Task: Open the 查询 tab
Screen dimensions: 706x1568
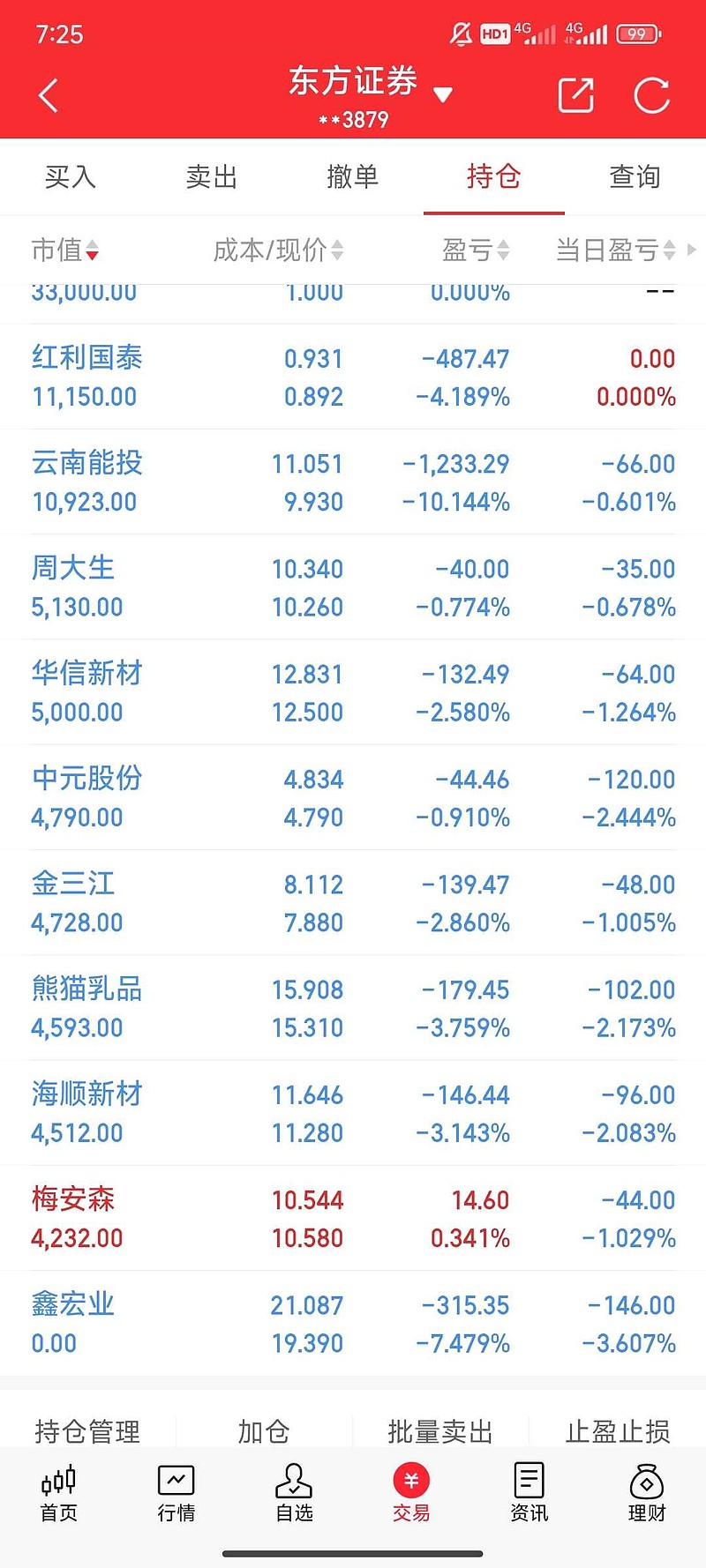Action: pyautogui.click(x=635, y=177)
